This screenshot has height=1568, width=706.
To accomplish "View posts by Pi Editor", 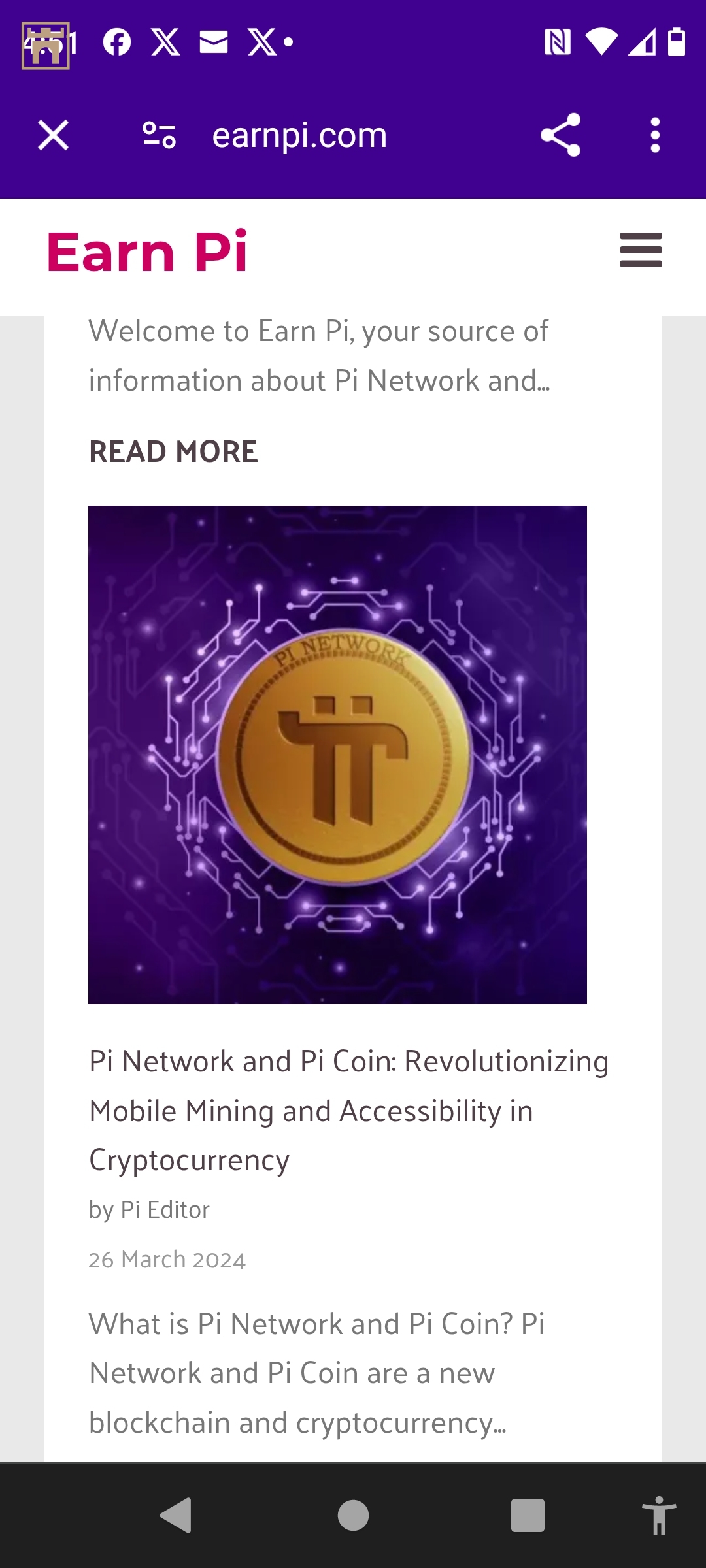I will tap(165, 1210).
